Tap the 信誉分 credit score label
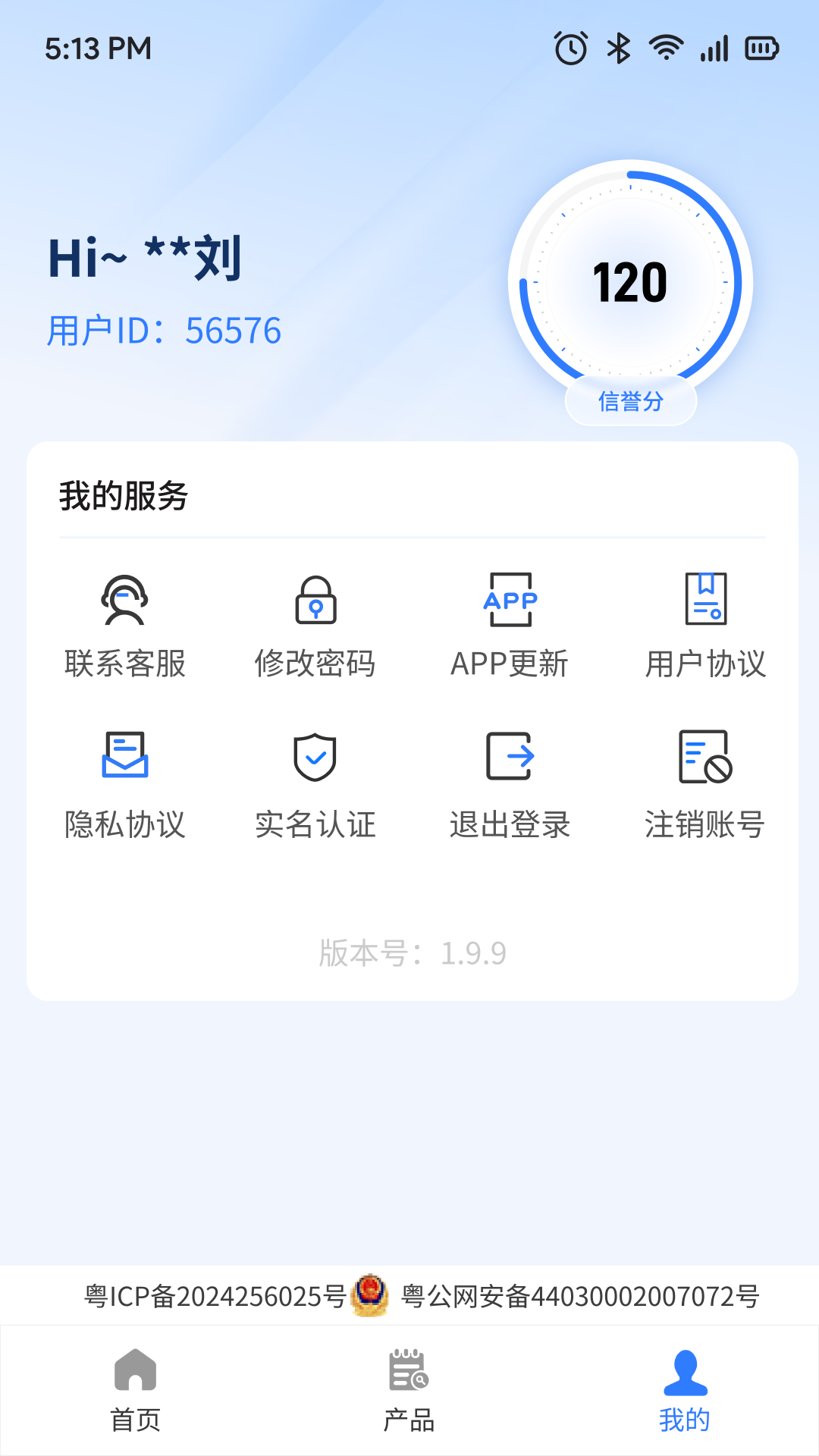Viewport: 819px width, 1456px height. (x=629, y=403)
